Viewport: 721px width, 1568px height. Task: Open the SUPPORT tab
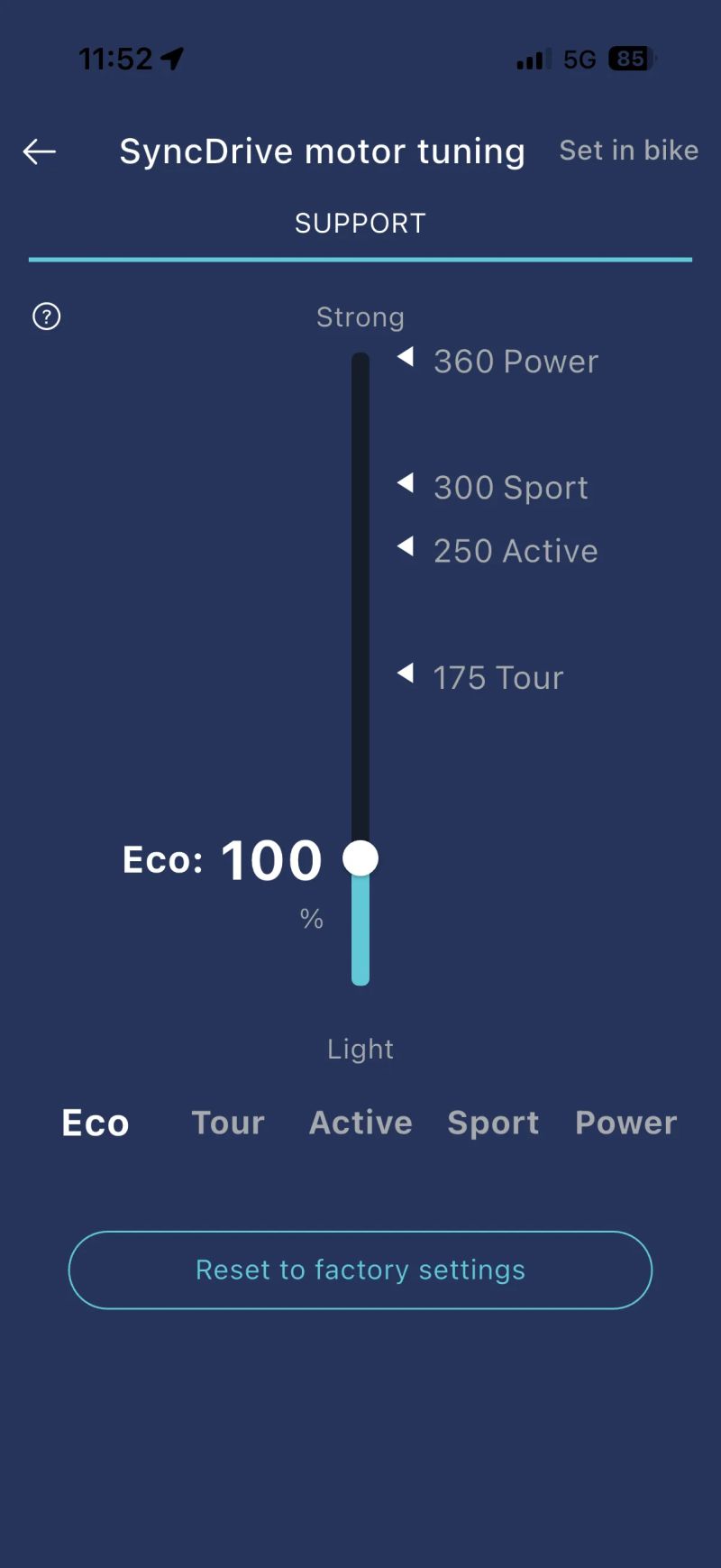click(360, 224)
